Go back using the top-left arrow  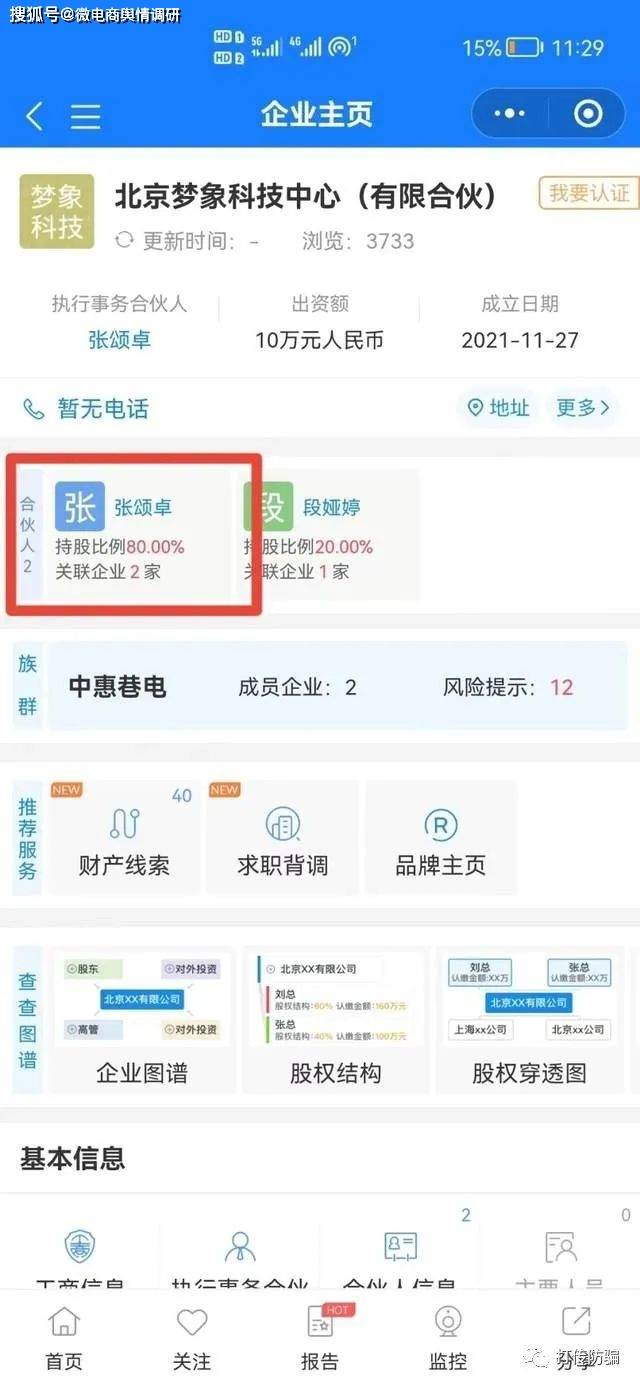(34, 116)
